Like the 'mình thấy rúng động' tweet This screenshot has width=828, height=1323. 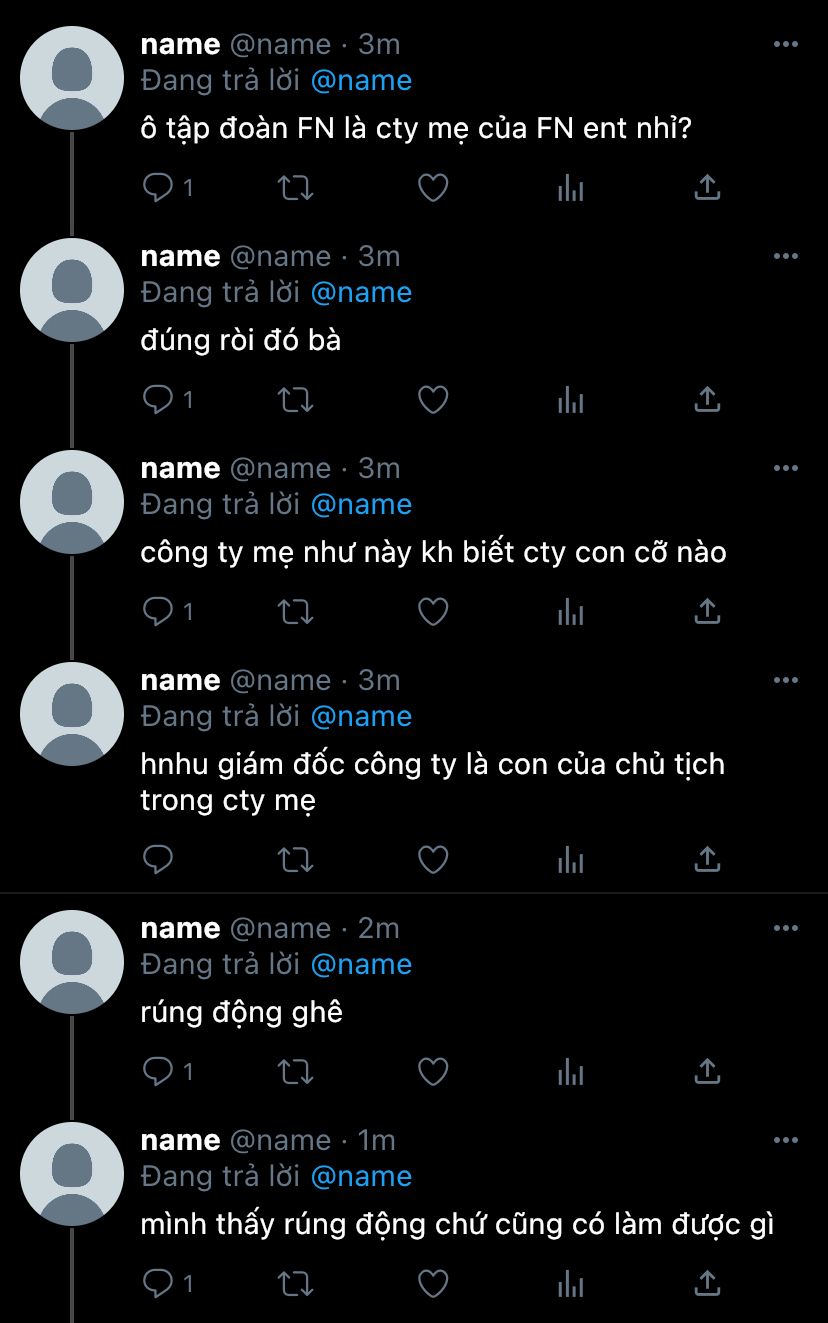432,1283
